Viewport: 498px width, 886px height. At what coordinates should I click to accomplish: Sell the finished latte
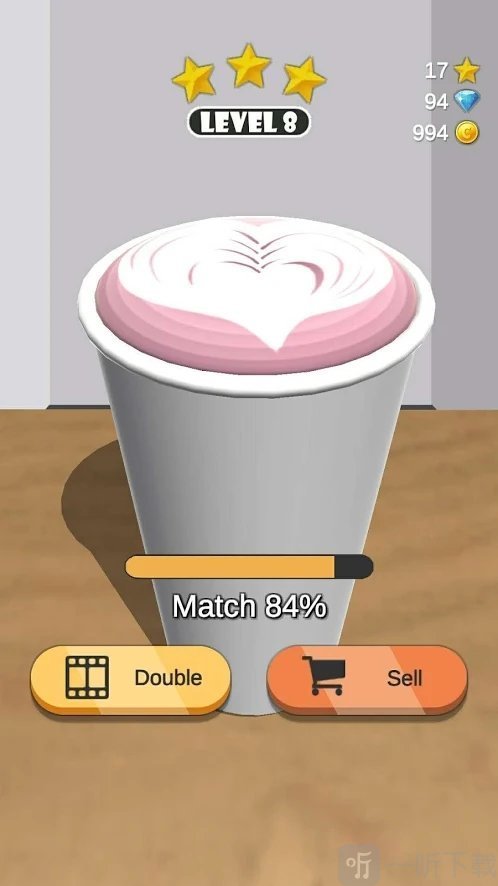pyautogui.click(x=367, y=679)
